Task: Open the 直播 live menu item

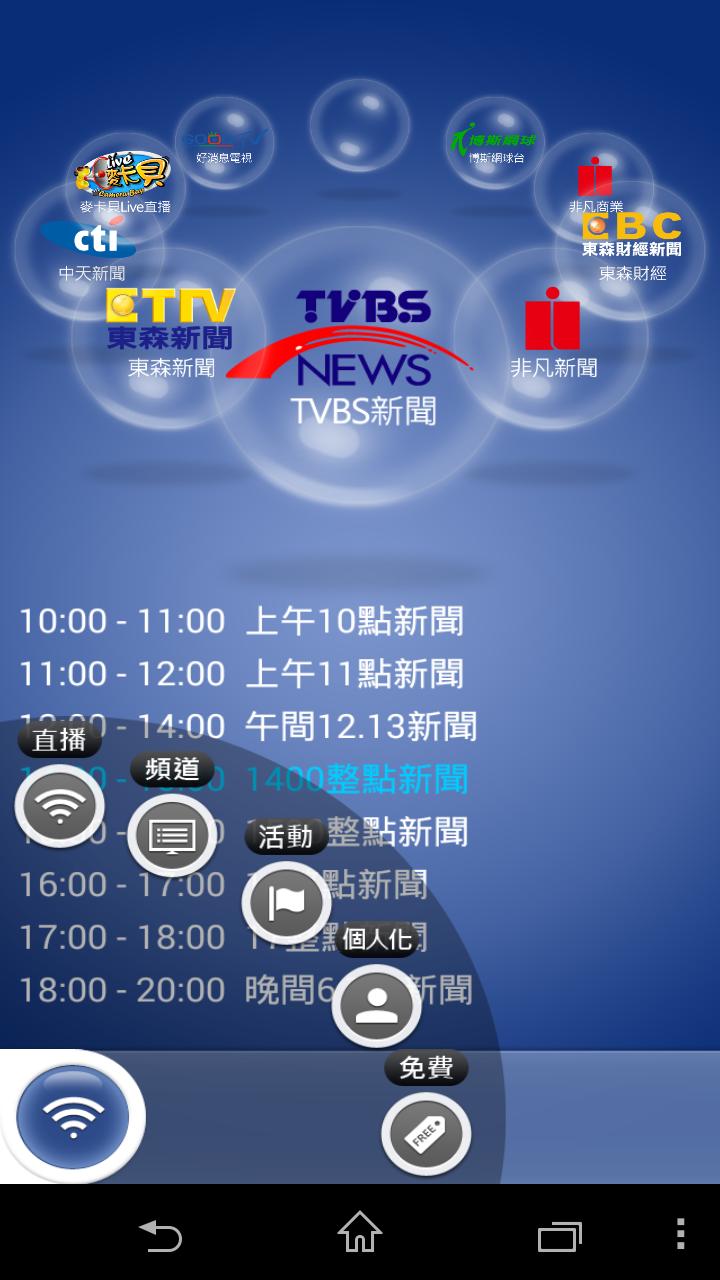Action: pos(60,806)
